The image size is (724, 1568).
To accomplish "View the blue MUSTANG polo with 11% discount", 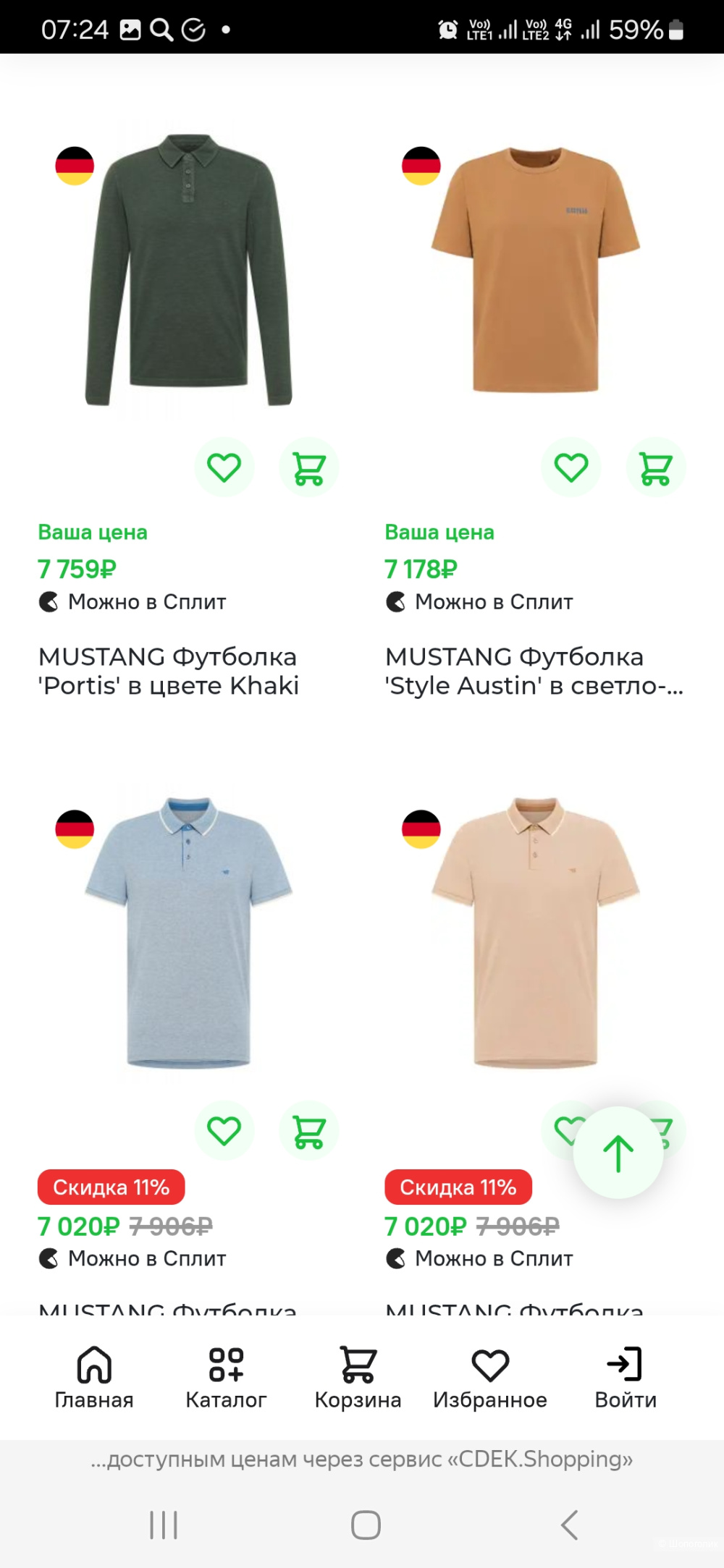I will tap(188, 933).
